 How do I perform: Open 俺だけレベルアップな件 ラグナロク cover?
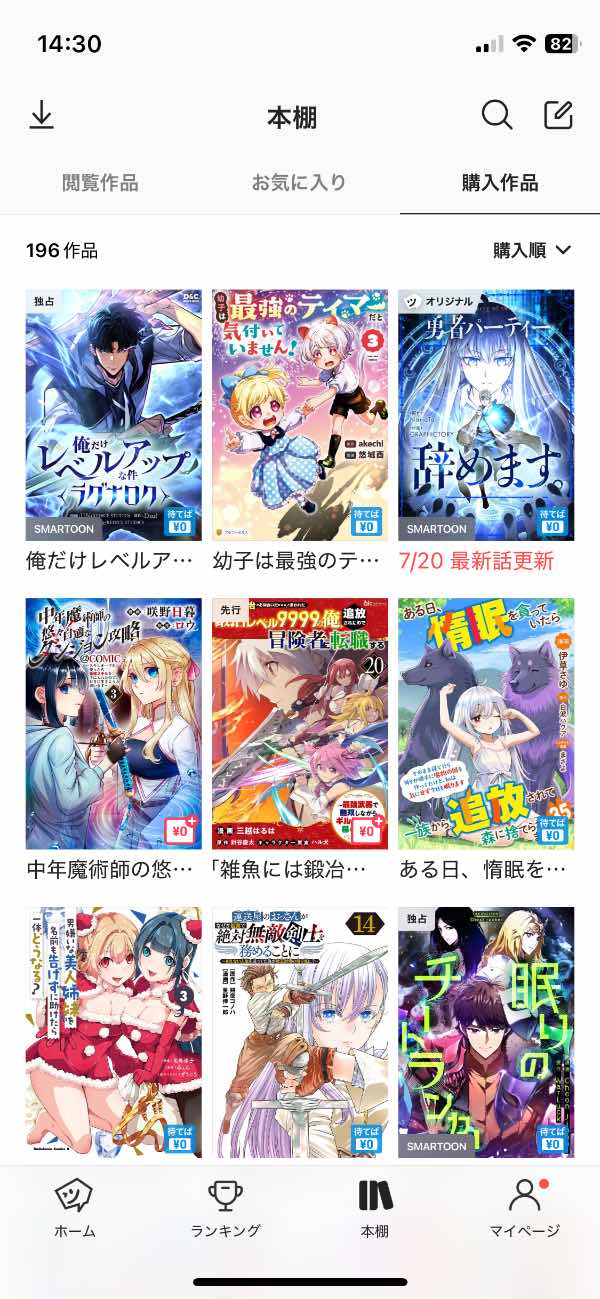(113, 415)
